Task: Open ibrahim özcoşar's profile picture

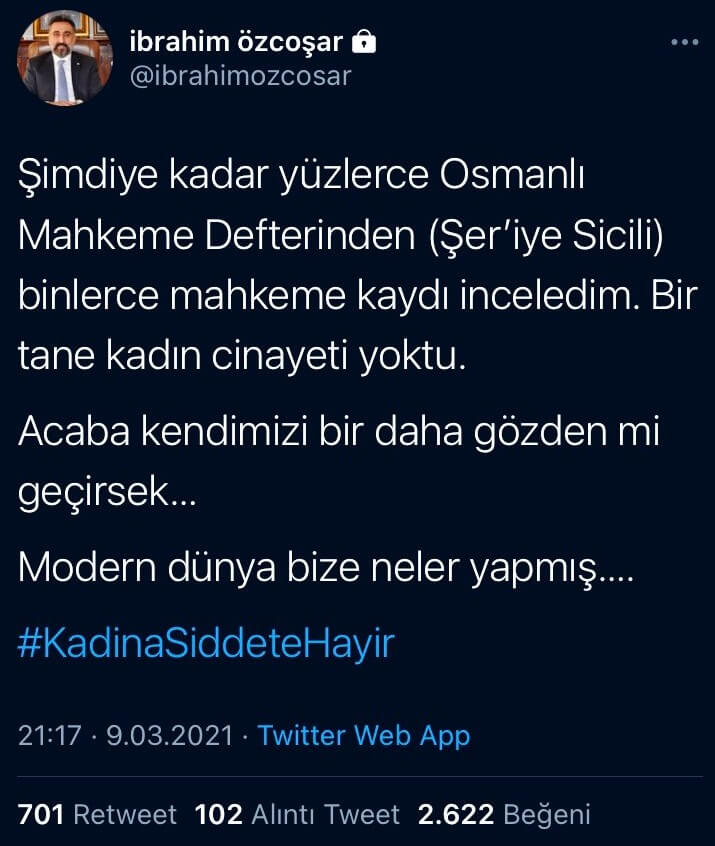Action: (64, 58)
